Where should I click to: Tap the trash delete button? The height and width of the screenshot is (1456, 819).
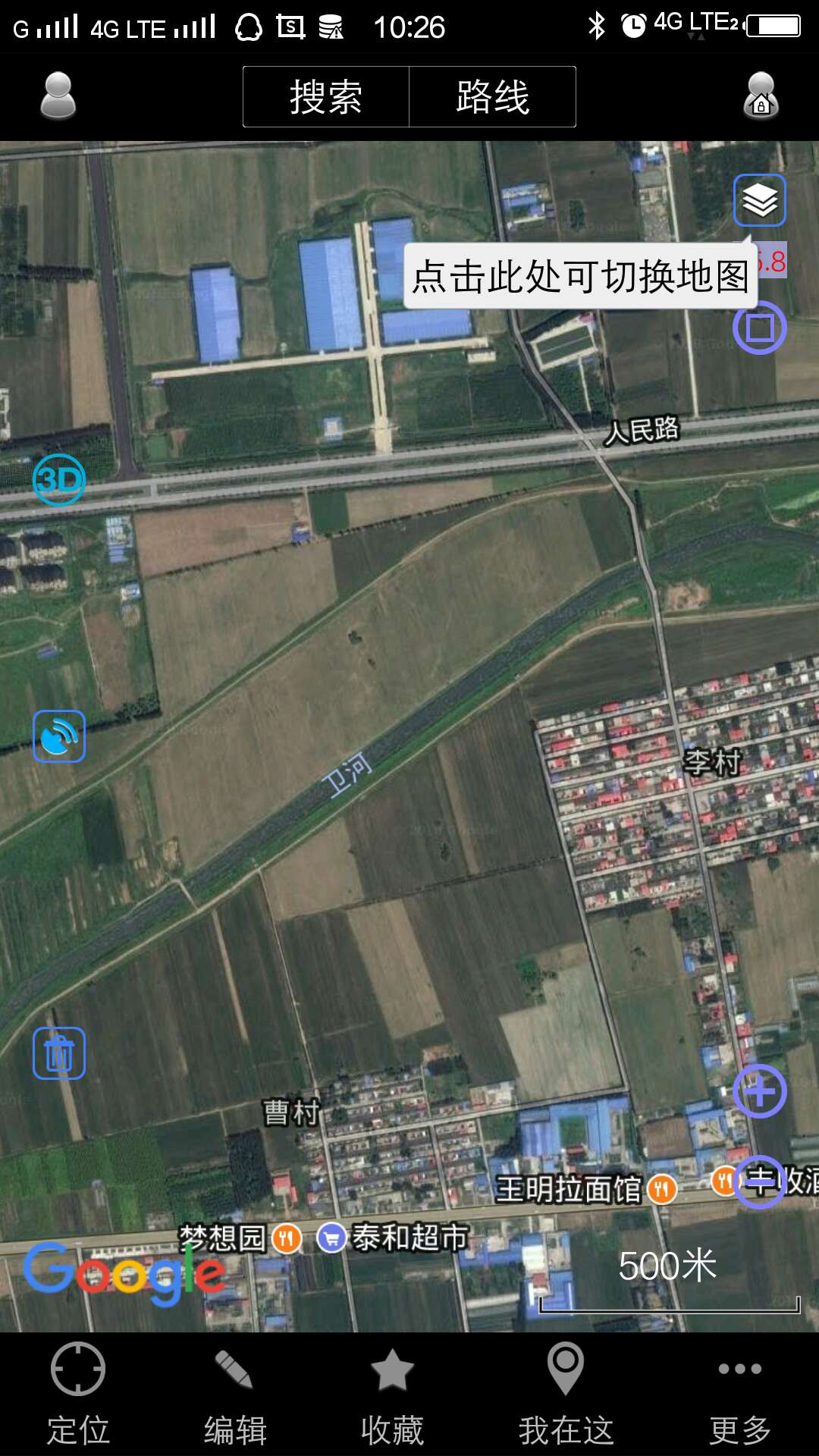(x=59, y=1053)
